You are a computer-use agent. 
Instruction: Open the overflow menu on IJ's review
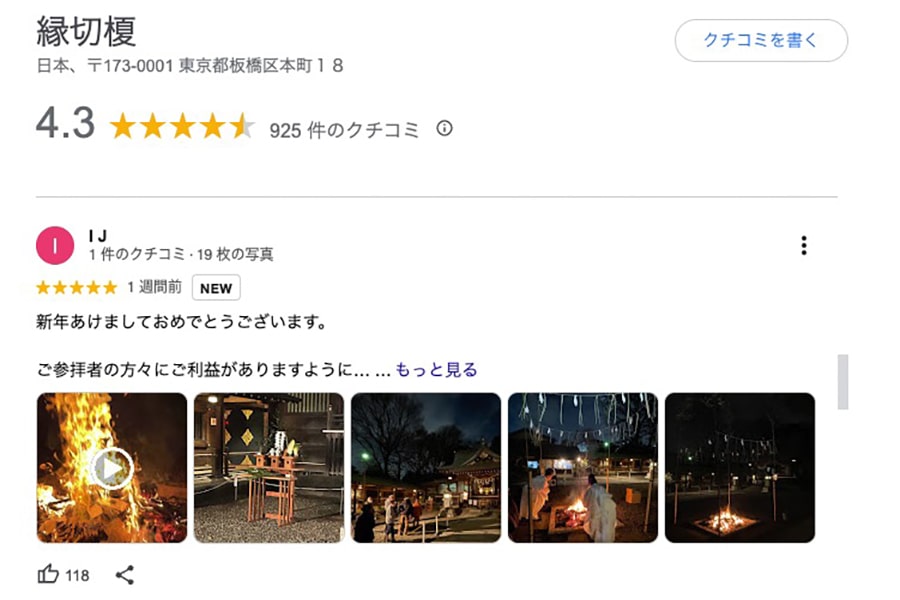[x=803, y=245]
